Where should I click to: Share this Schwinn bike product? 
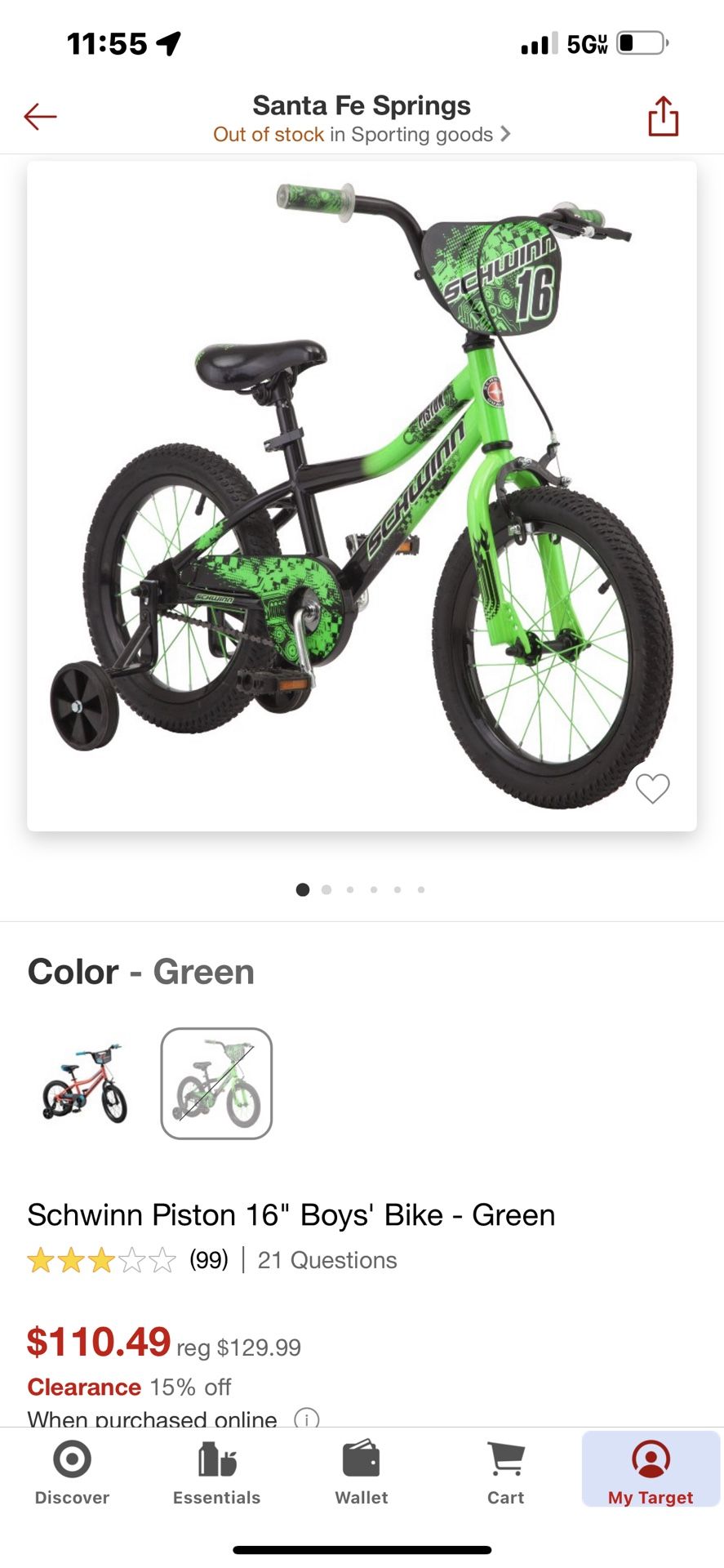[663, 116]
